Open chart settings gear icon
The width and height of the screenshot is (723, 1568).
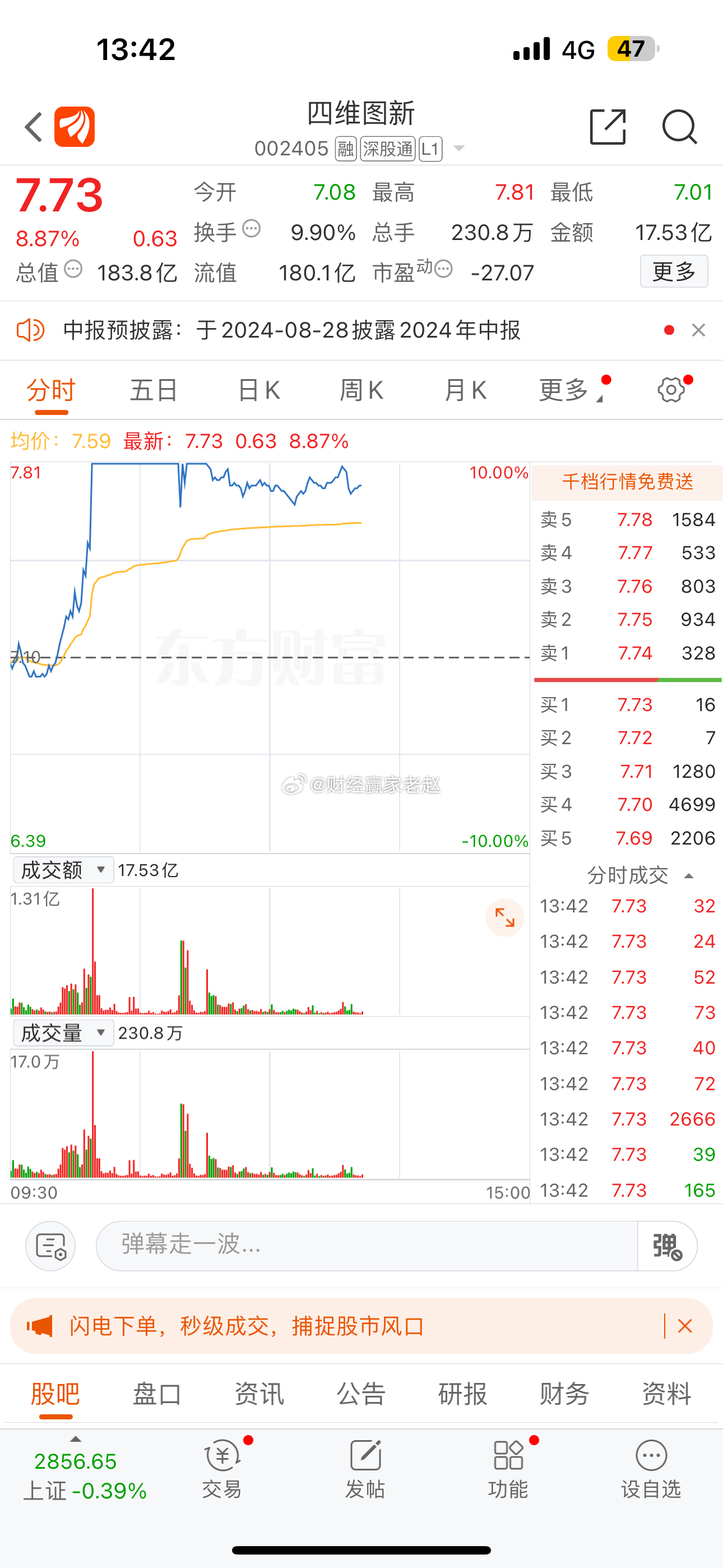(671, 390)
